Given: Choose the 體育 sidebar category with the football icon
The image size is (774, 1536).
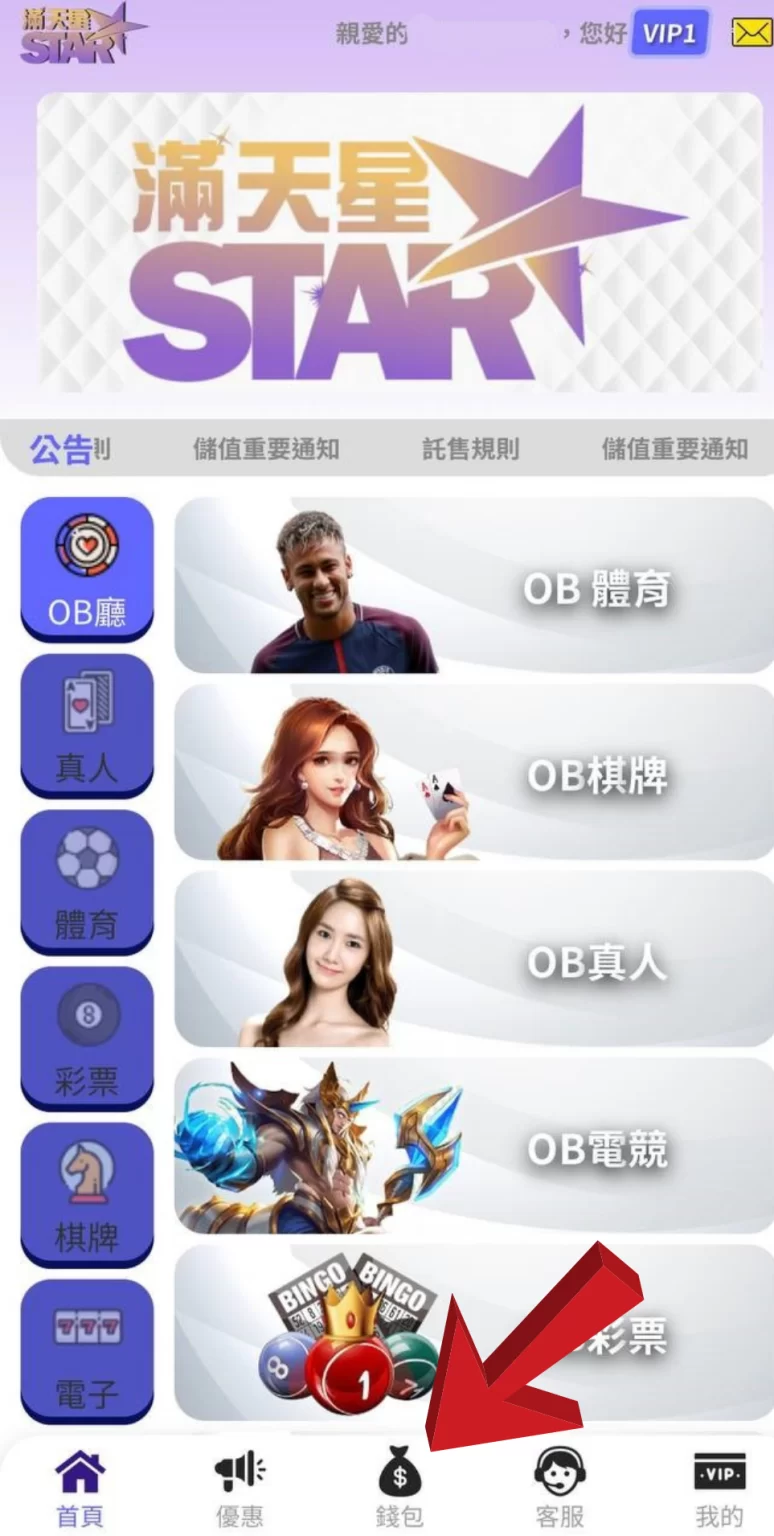Looking at the screenshot, I should point(87,880).
